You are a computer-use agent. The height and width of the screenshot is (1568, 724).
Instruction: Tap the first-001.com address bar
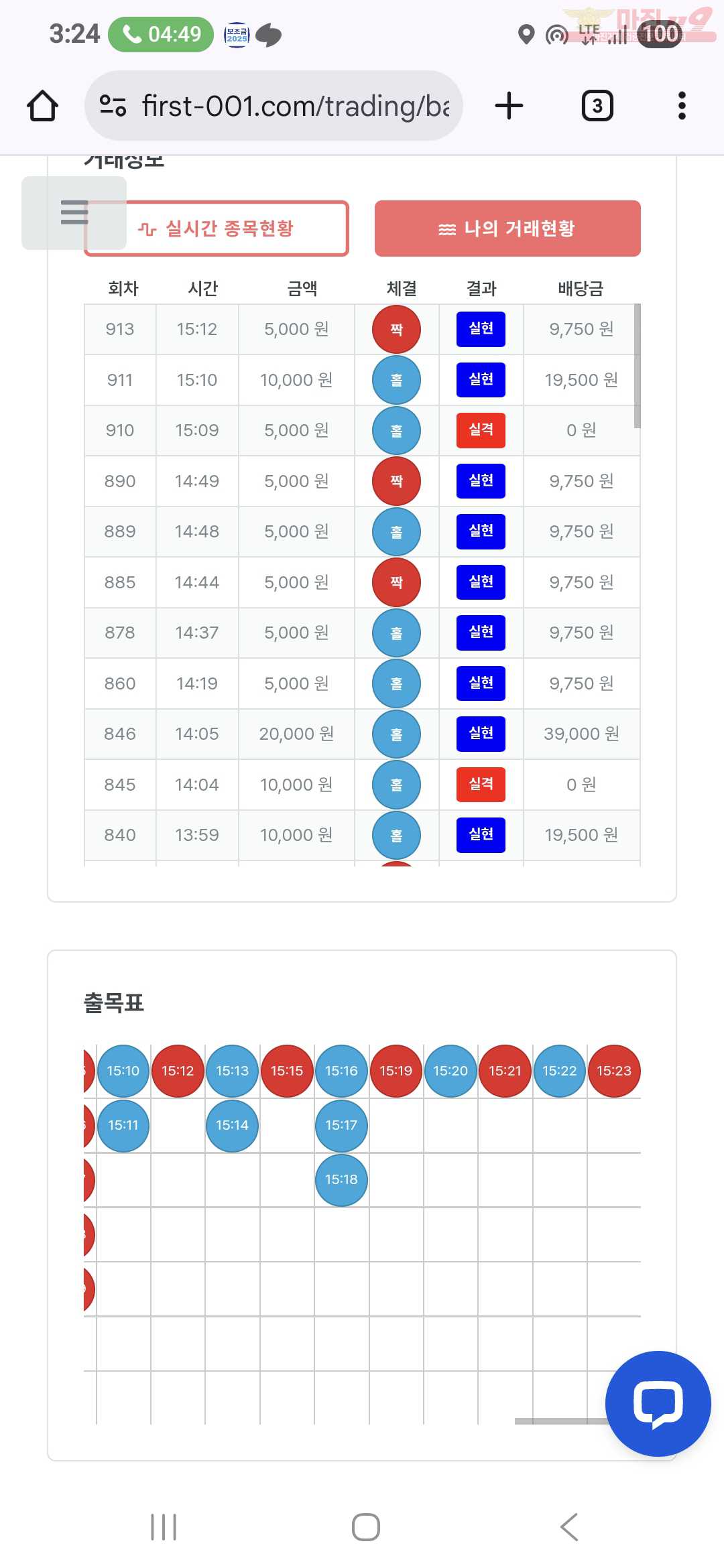point(274,106)
